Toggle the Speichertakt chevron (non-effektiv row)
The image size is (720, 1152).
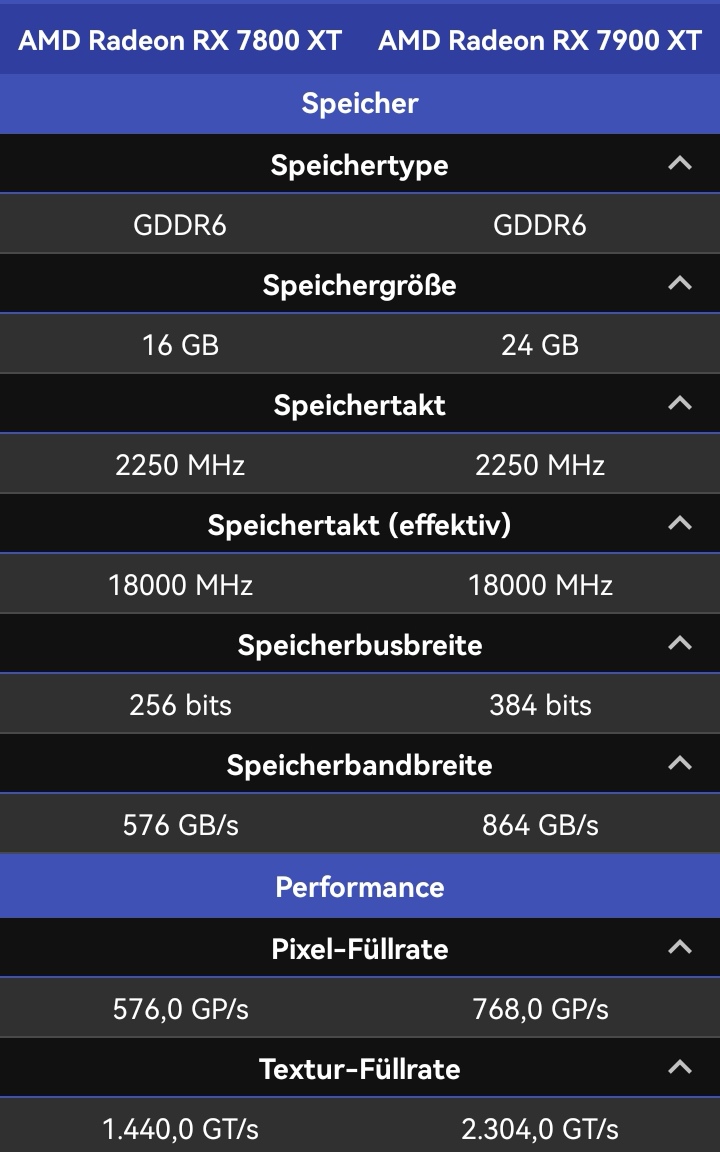coord(679,404)
